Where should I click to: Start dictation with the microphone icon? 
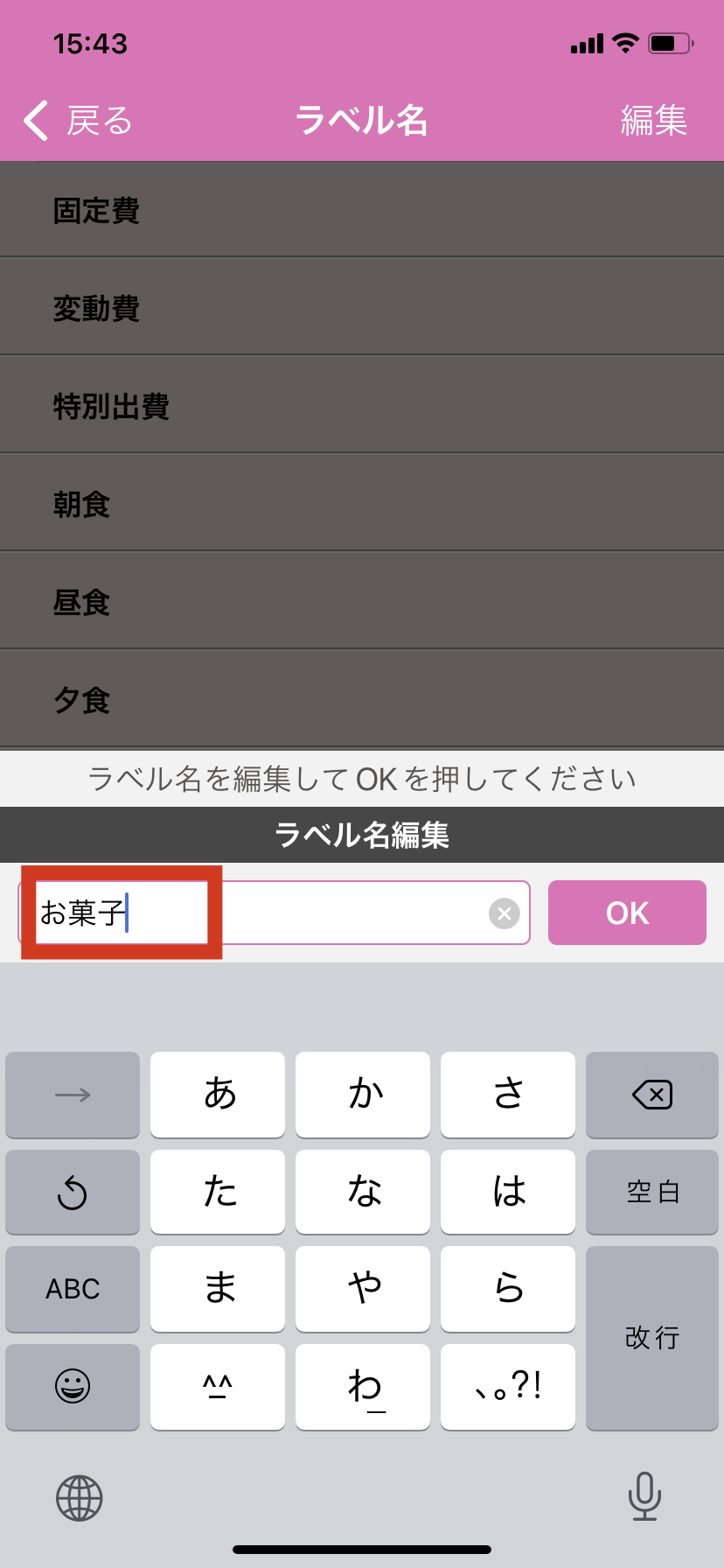(644, 1496)
